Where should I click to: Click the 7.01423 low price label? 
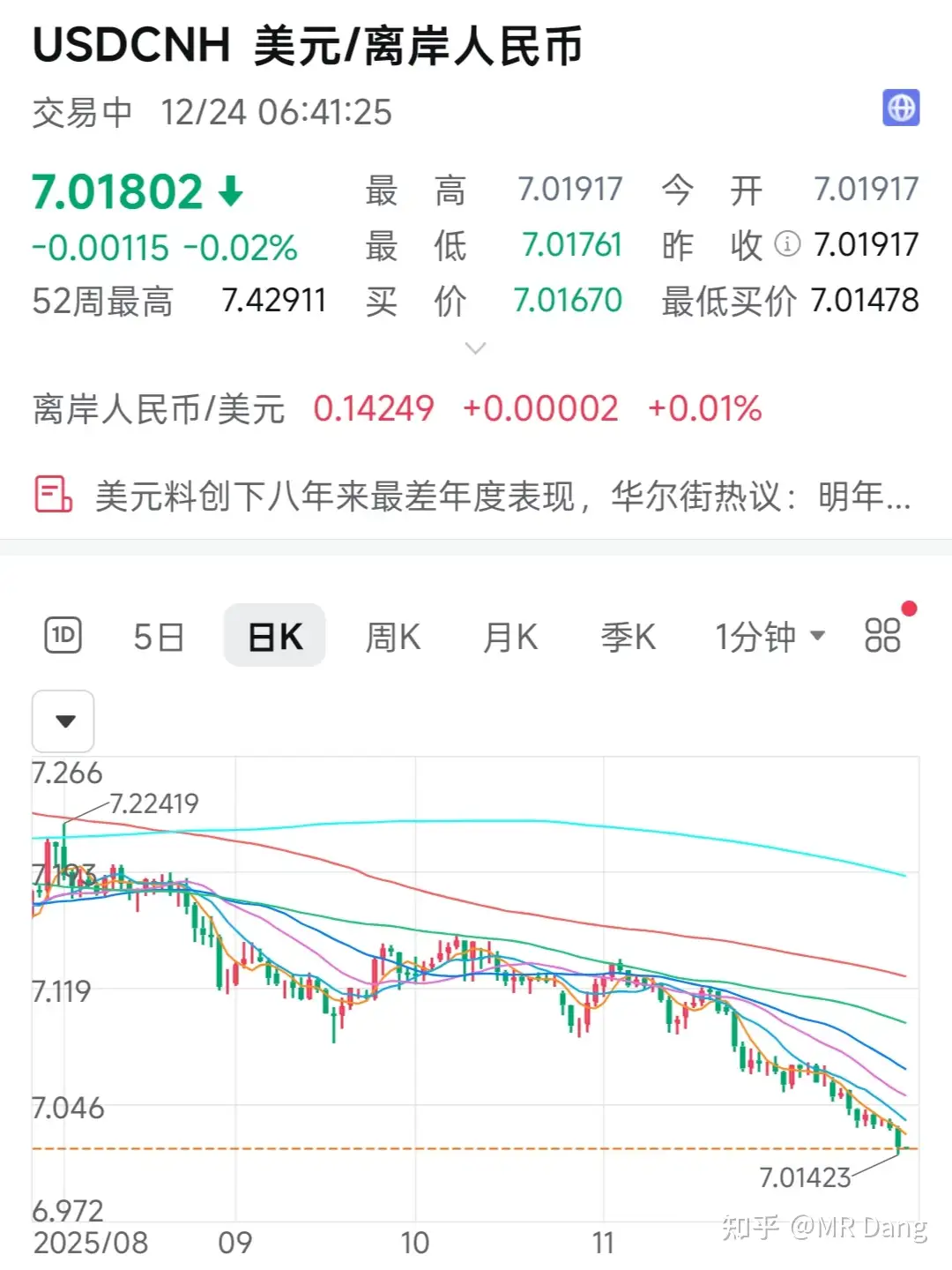pyautogui.click(x=804, y=1176)
